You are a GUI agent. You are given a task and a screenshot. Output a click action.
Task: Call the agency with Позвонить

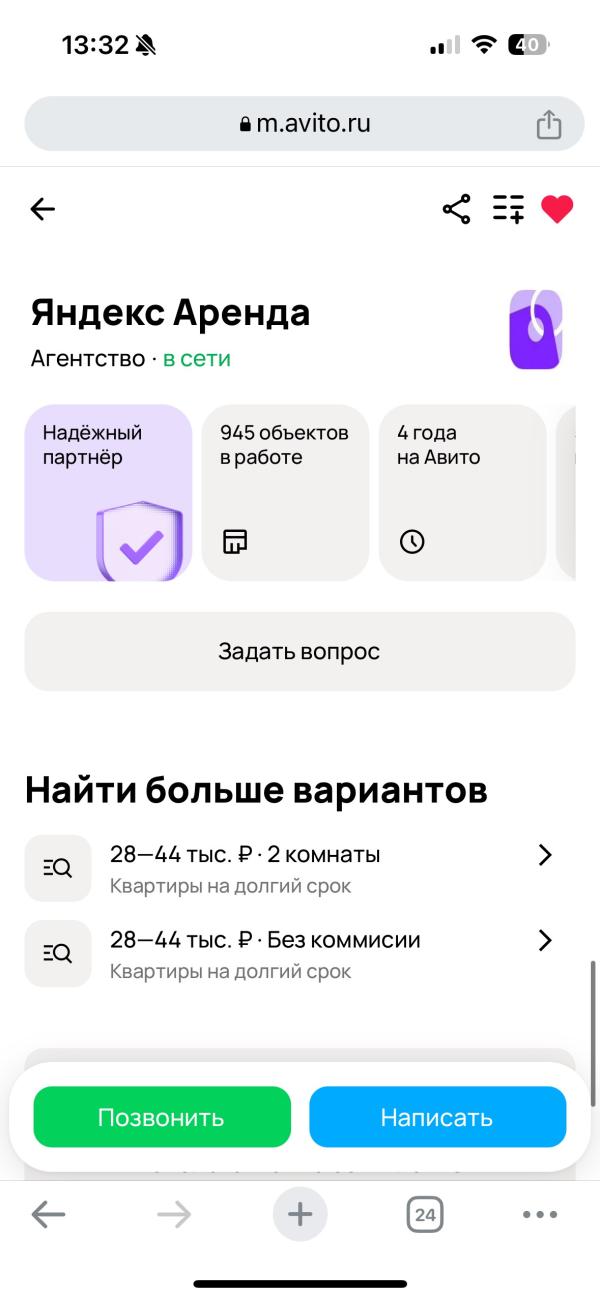[x=162, y=1117]
